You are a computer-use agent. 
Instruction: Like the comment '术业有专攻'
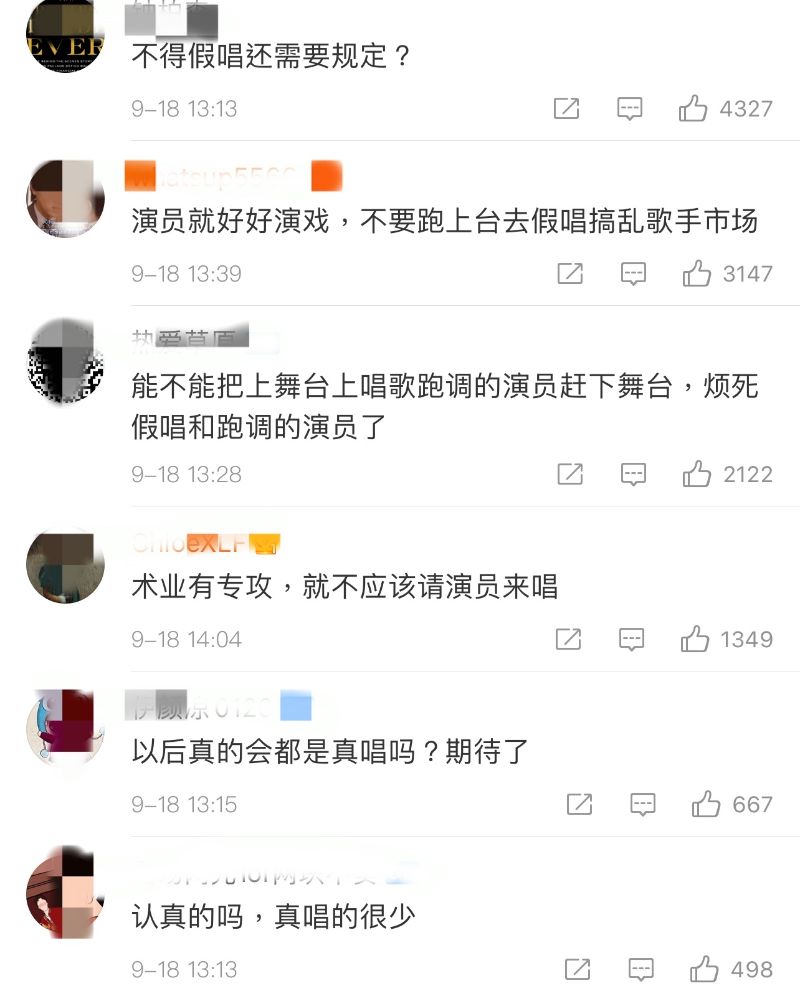(x=695, y=639)
